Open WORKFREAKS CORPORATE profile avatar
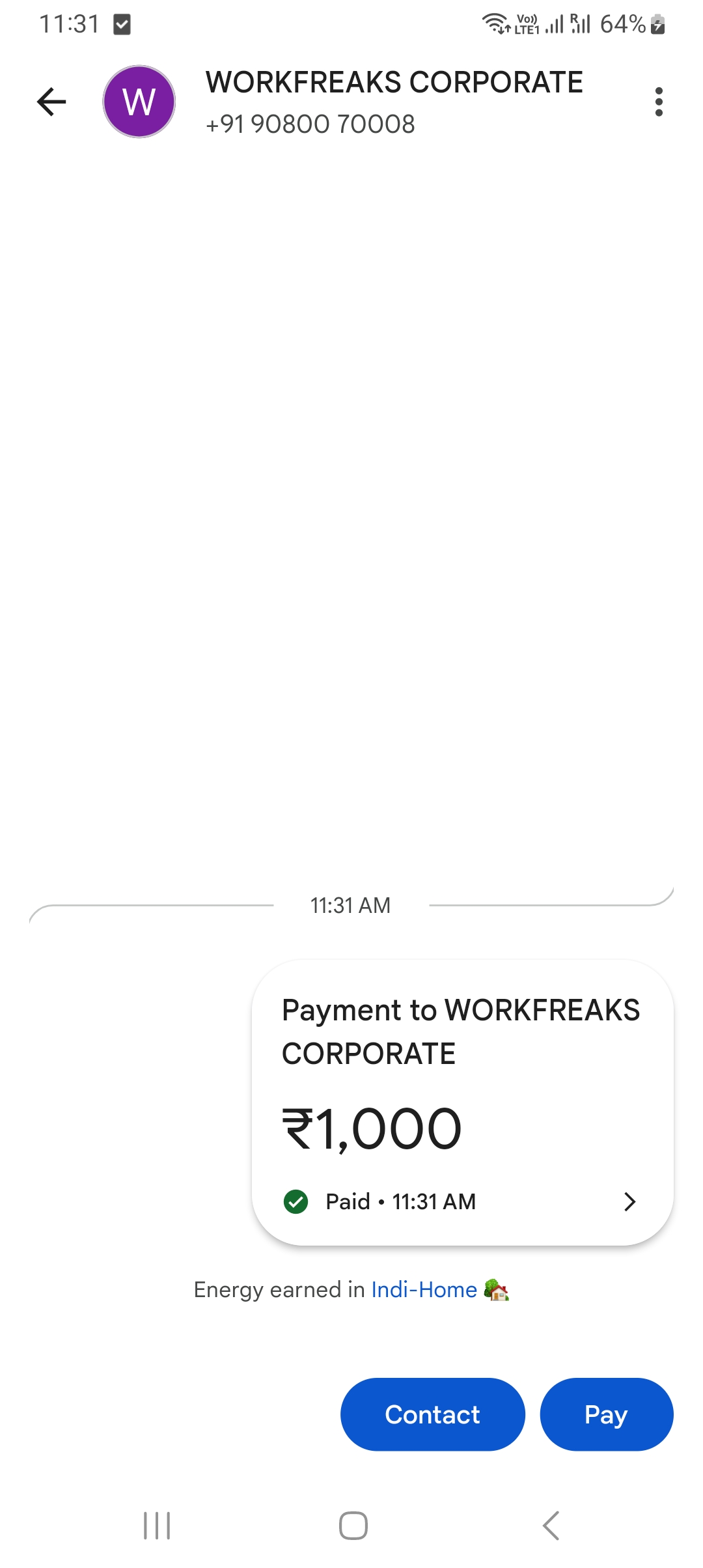The image size is (703, 1568). [139, 102]
